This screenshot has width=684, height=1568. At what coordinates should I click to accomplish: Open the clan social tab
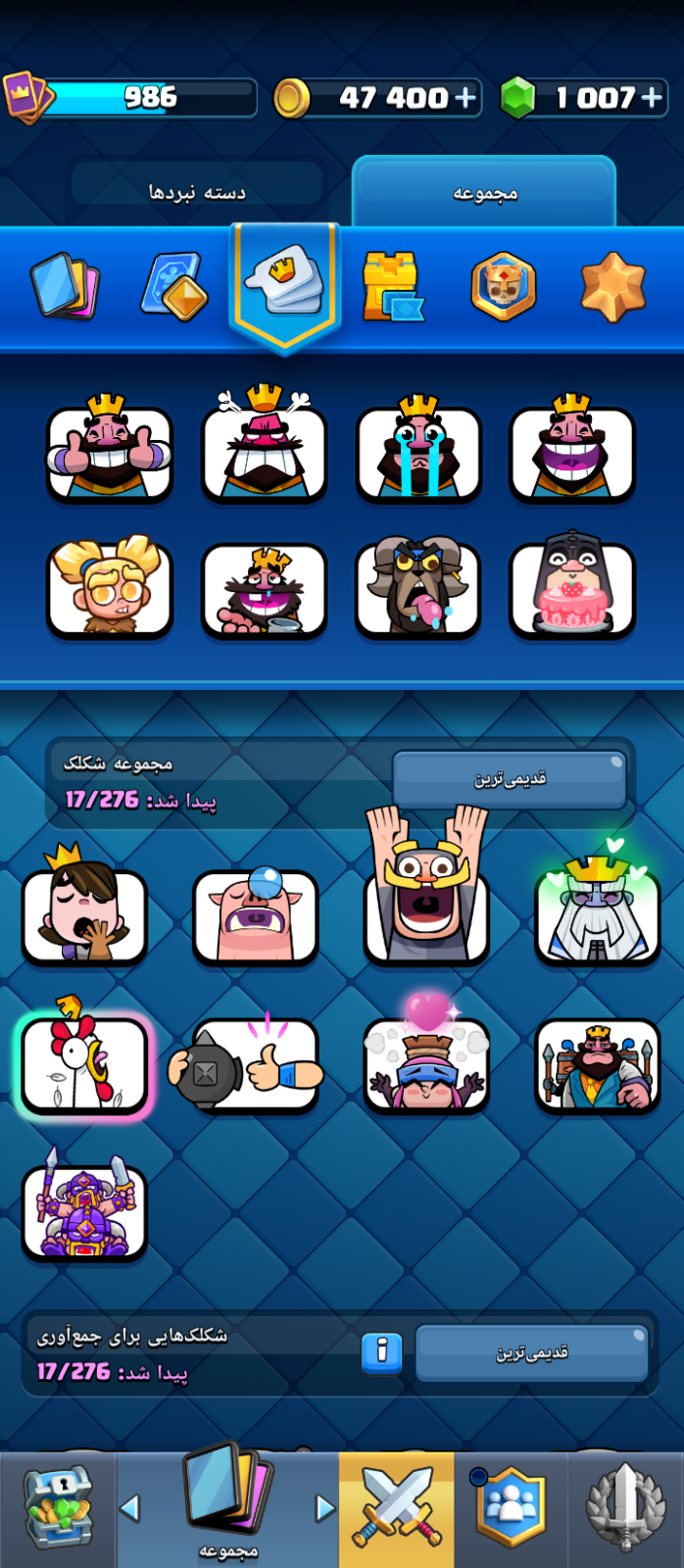(510, 1509)
